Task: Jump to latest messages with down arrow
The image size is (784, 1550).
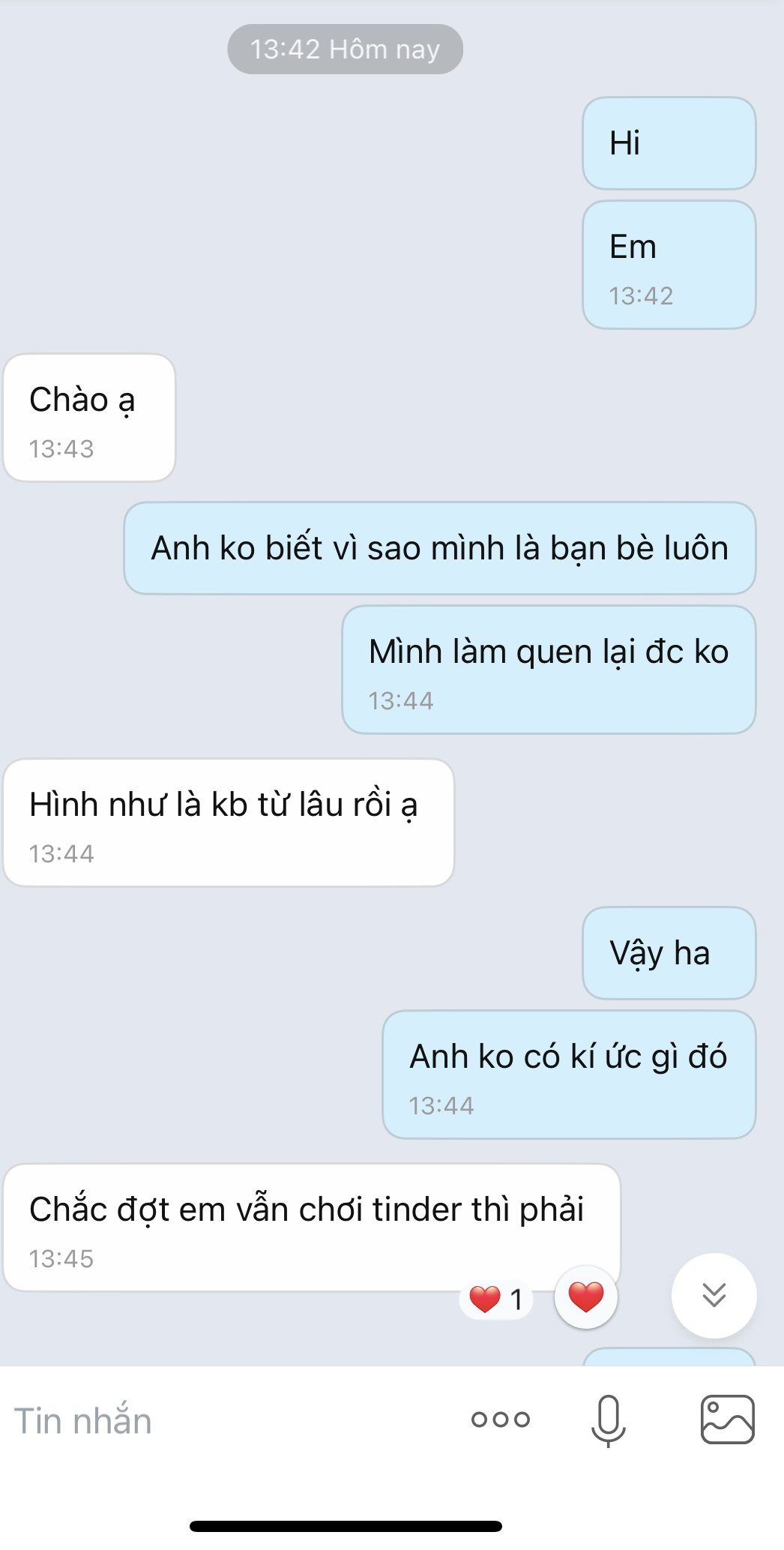Action: tap(714, 1295)
